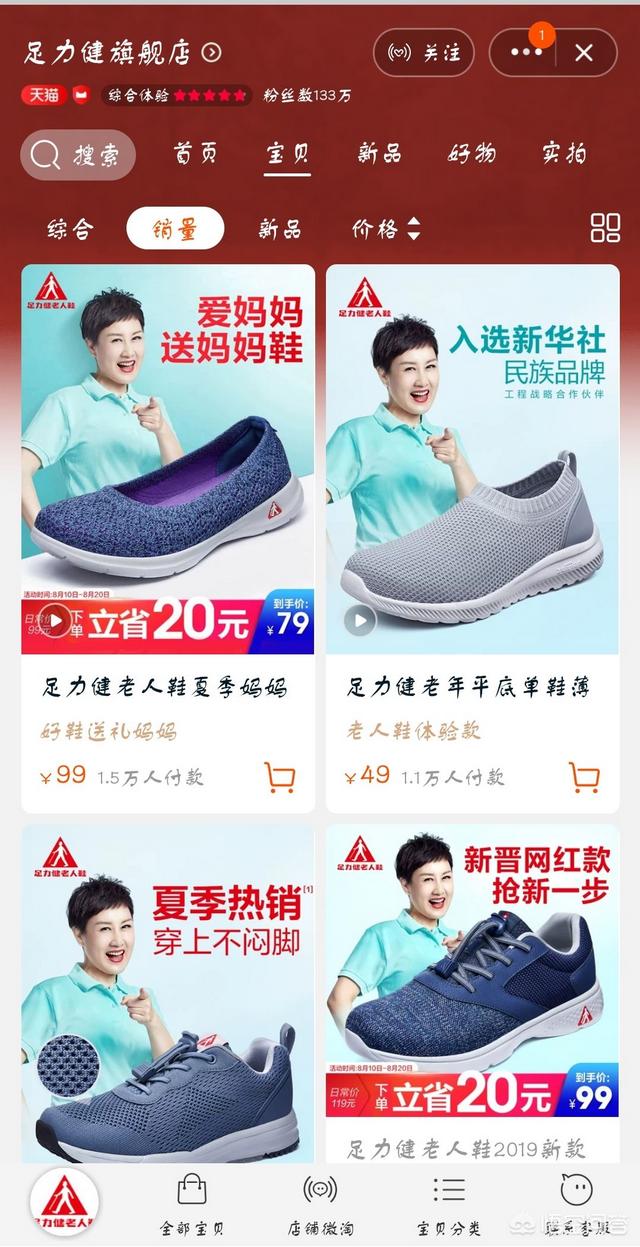The width and height of the screenshot is (640, 1247).
Task: Open the 好物 tab
Action: tap(472, 154)
